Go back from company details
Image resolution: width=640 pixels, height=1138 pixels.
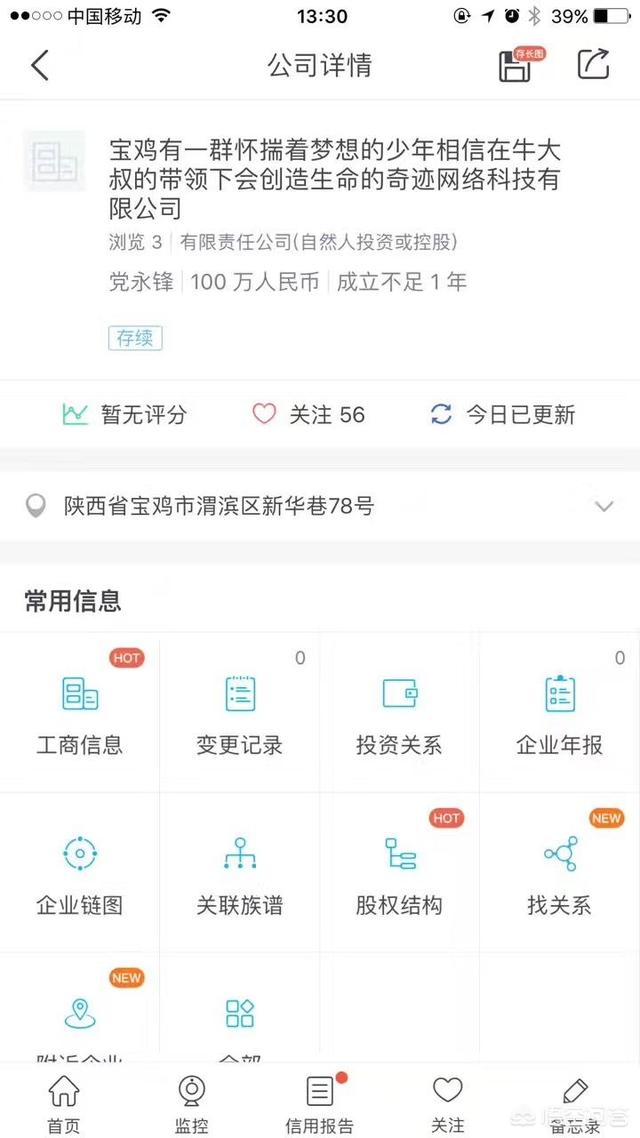point(40,65)
